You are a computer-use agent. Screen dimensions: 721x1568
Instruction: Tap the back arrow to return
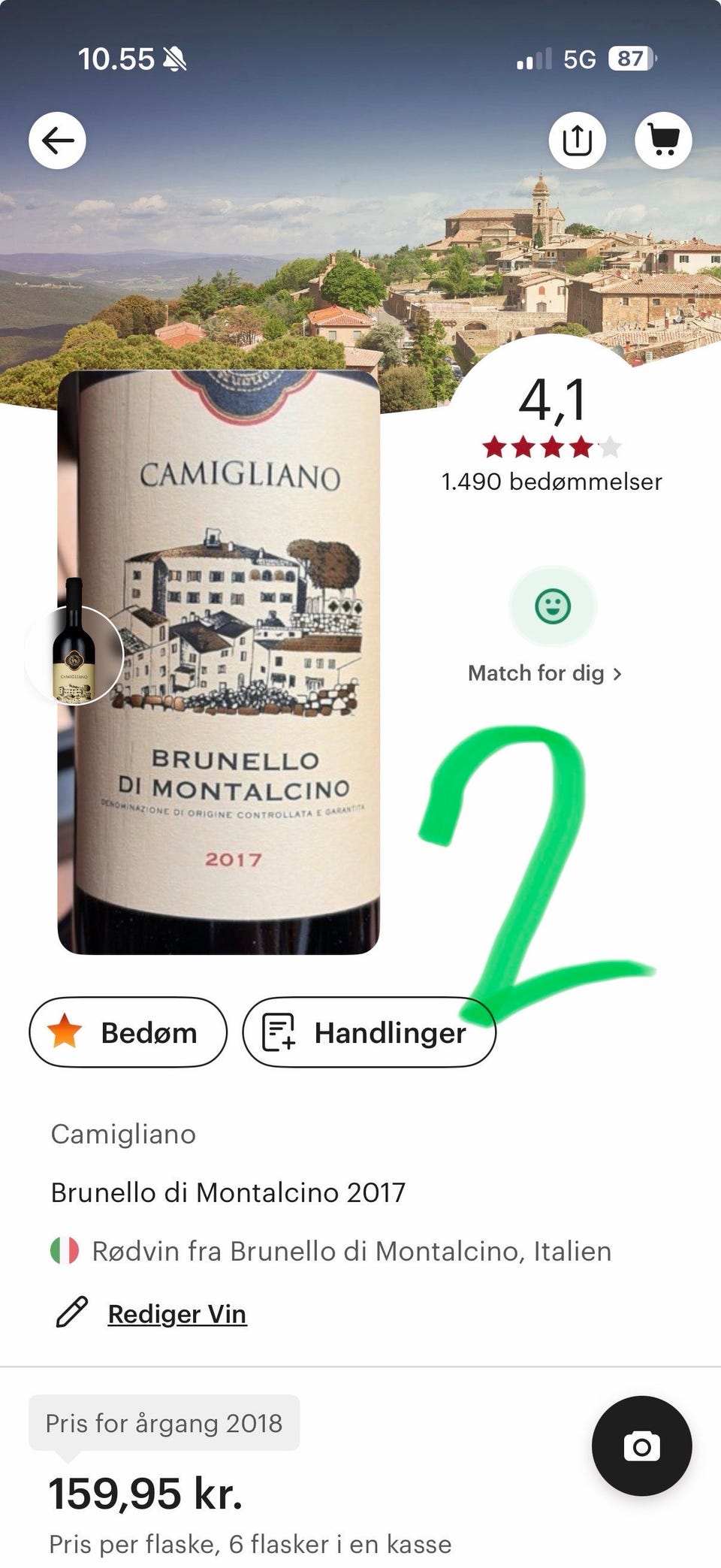[57, 140]
